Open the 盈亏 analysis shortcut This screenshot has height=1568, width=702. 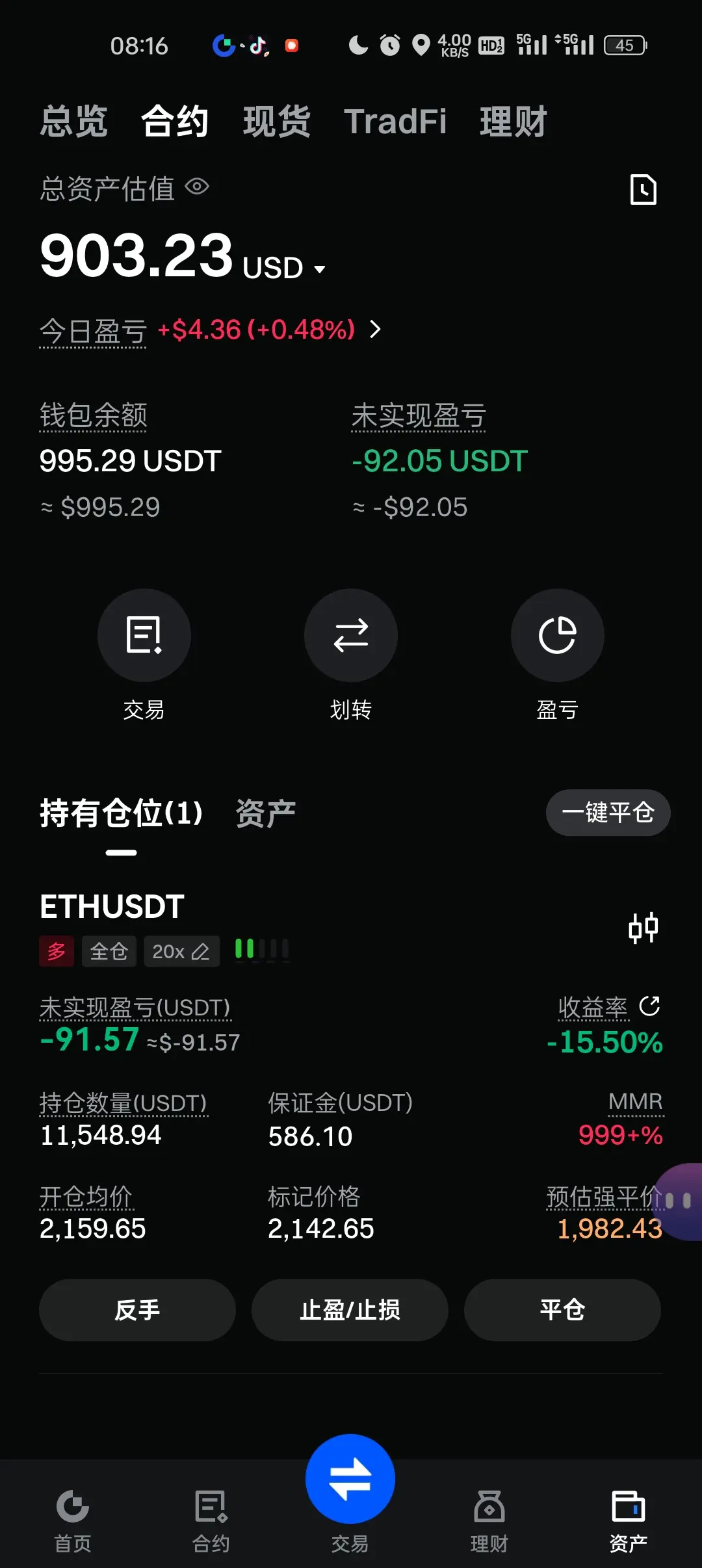click(557, 635)
